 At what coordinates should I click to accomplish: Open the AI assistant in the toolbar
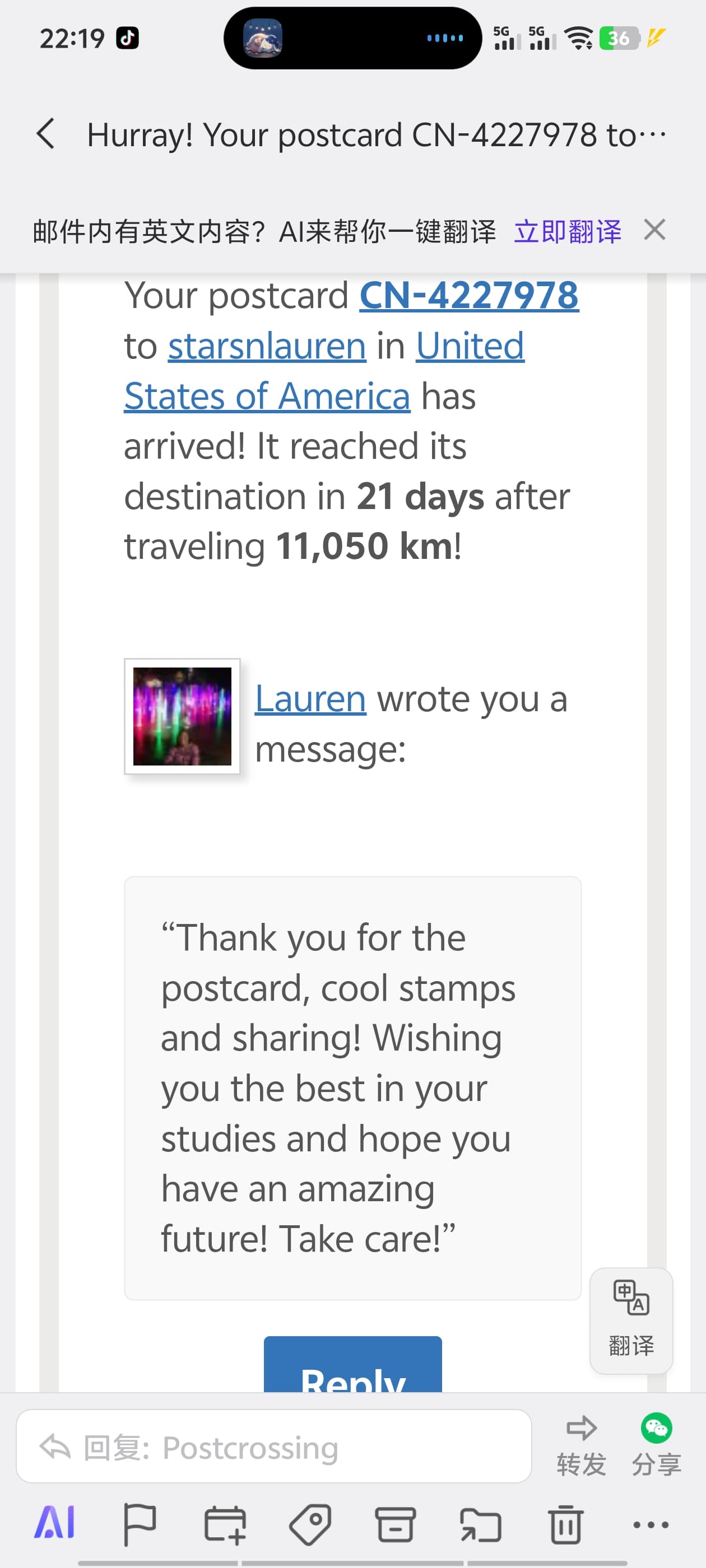point(55,1524)
